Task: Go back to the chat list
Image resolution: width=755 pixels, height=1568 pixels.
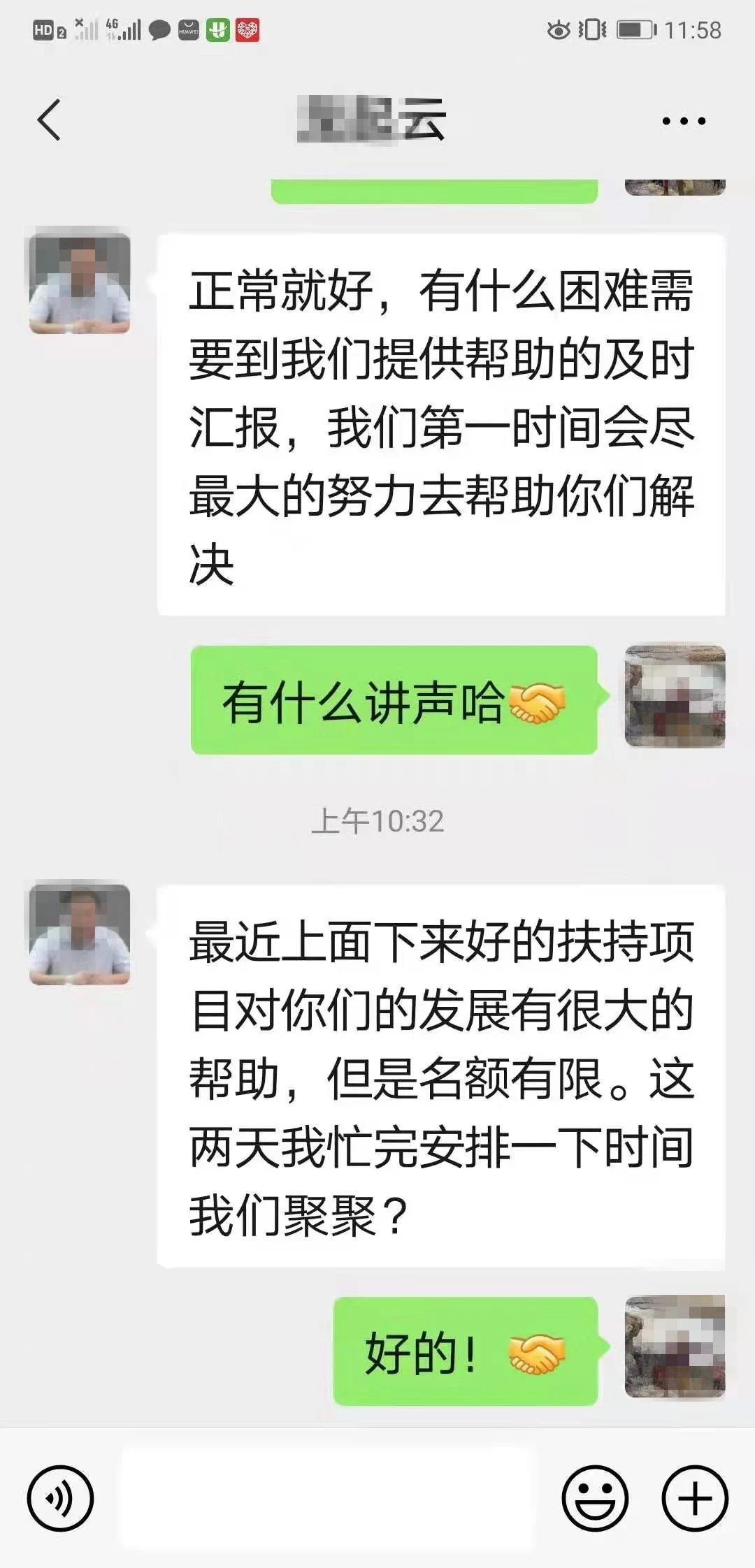Action: [x=49, y=119]
